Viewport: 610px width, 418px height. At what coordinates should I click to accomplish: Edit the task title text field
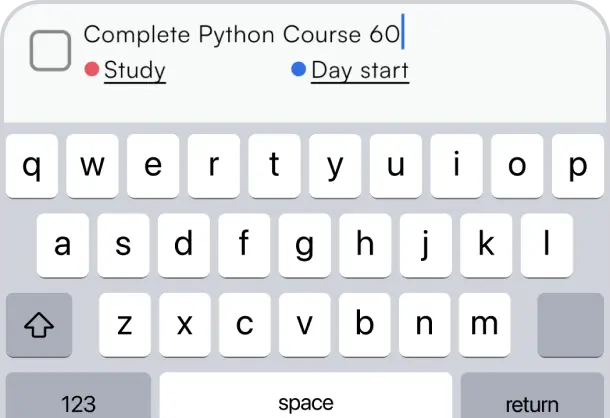pyautogui.click(x=241, y=35)
